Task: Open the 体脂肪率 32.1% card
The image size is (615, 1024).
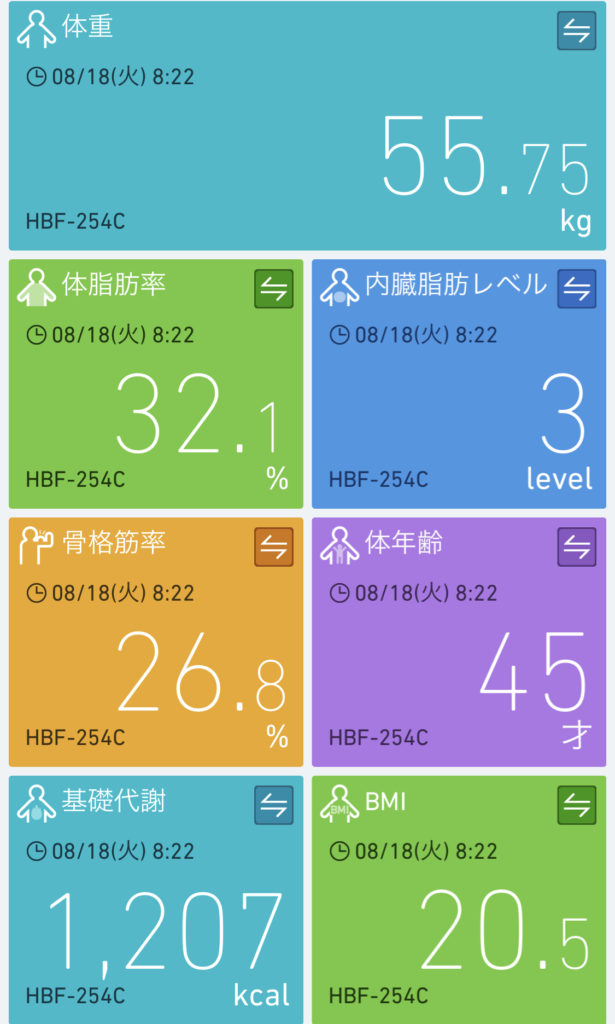Action: 156,384
